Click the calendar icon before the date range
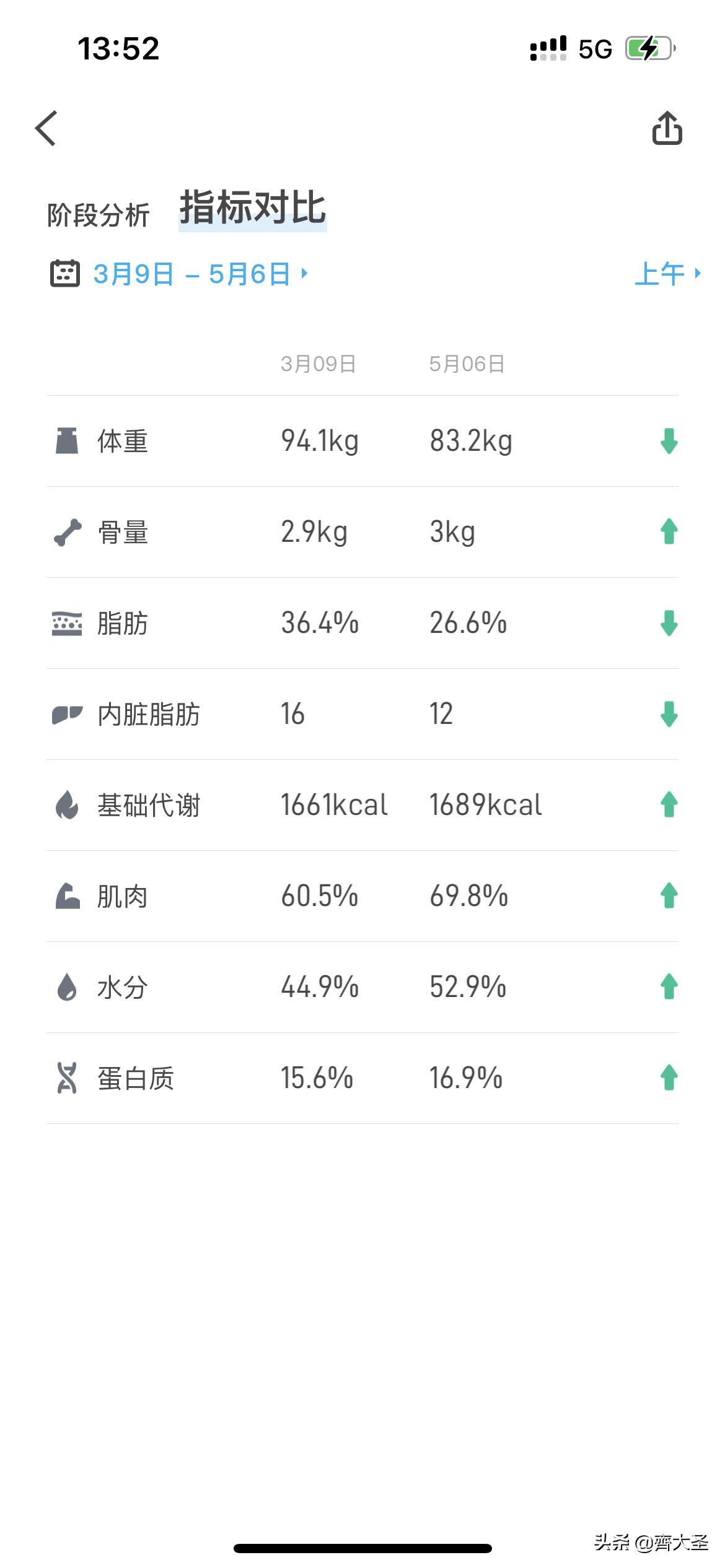The width and height of the screenshot is (725, 1568). pos(66,272)
